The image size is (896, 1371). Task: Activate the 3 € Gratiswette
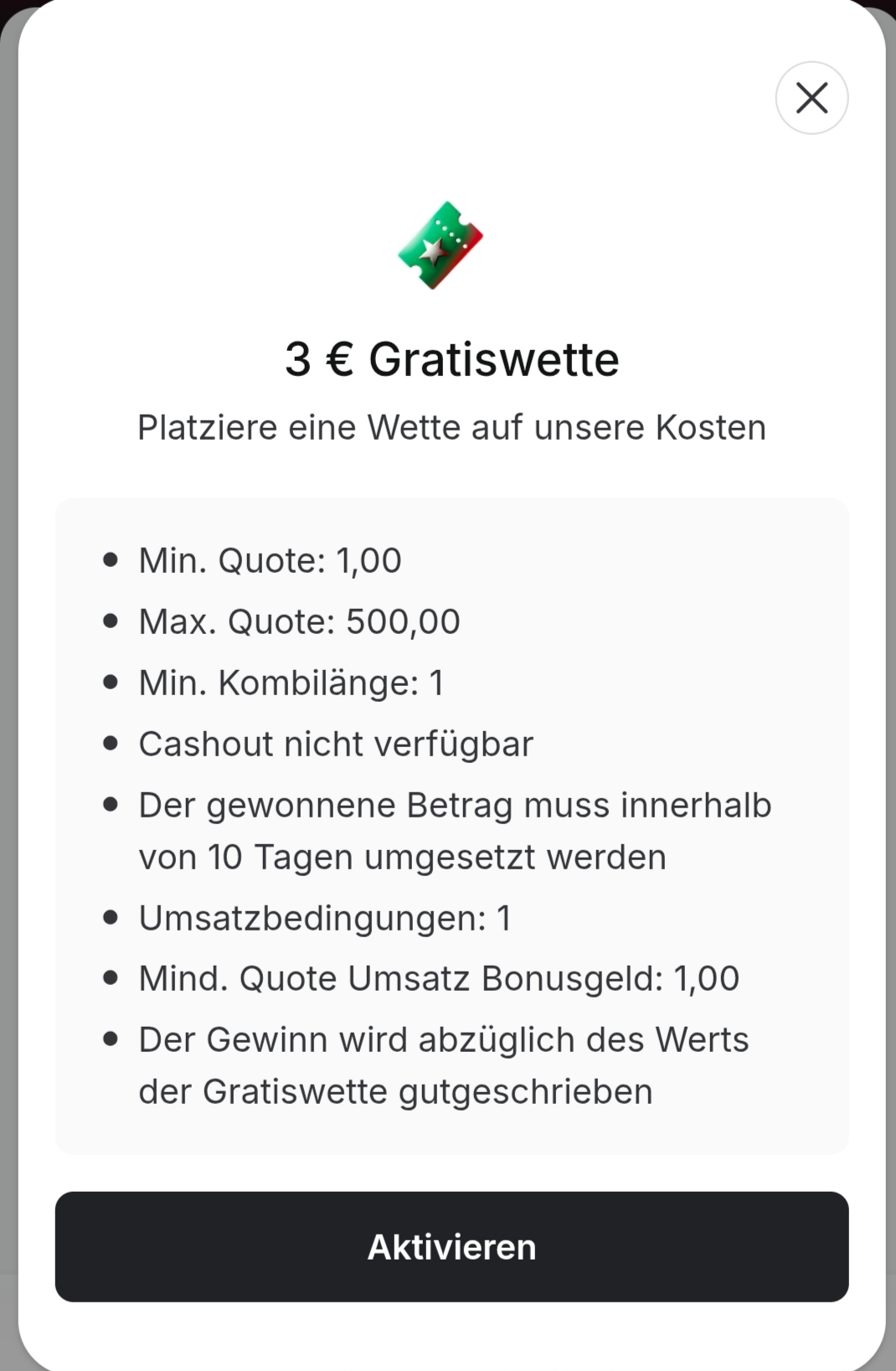(x=452, y=1246)
